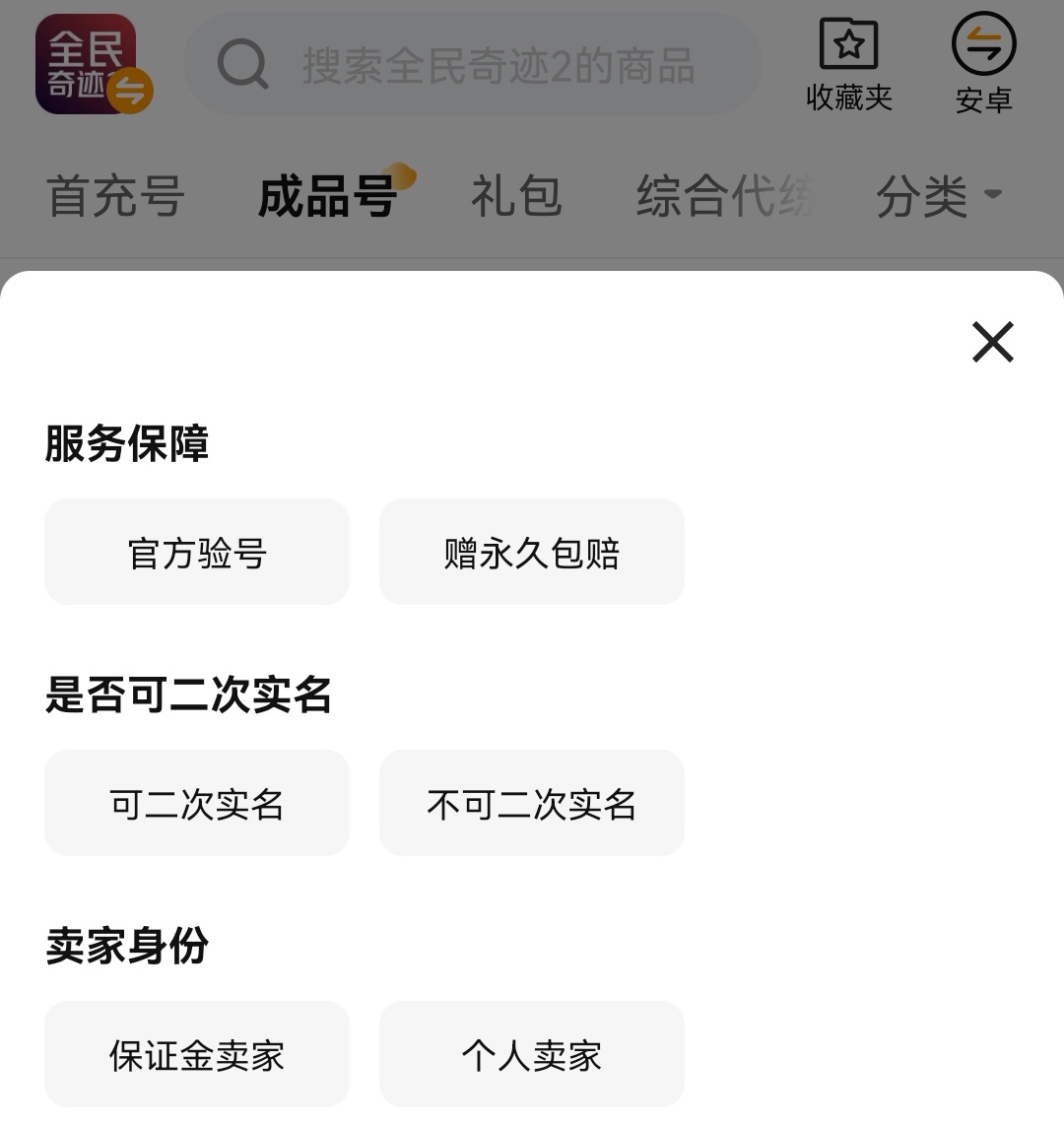Select the 官方验号 filter chip
Viewport: 1064px width, 1125px height.
tap(197, 553)
